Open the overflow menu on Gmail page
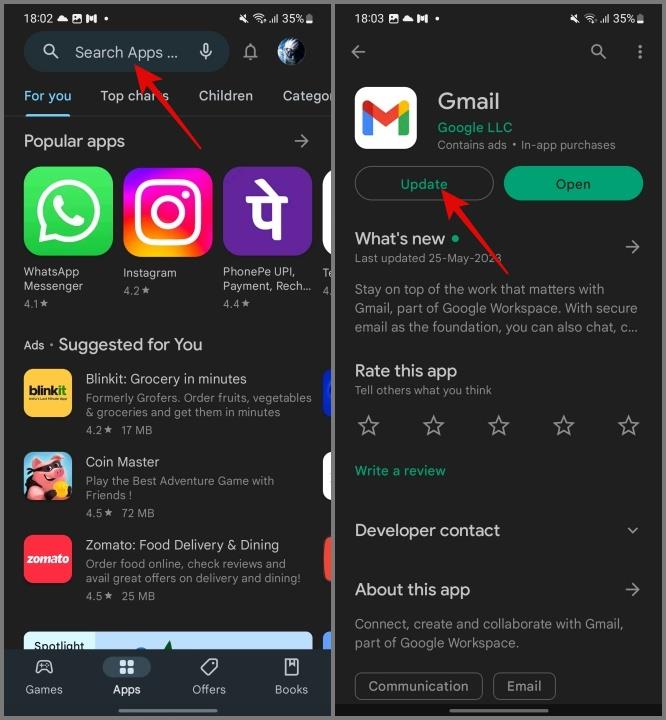 pos(639,52)
